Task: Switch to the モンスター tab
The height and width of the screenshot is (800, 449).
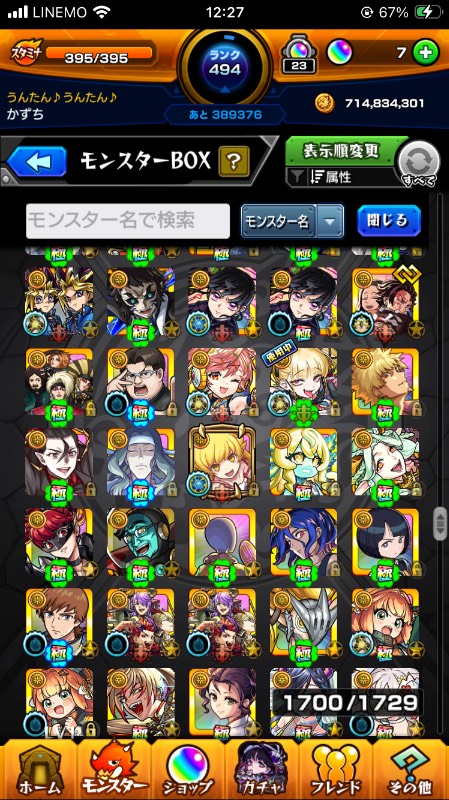Action: (x=115, y=770)
